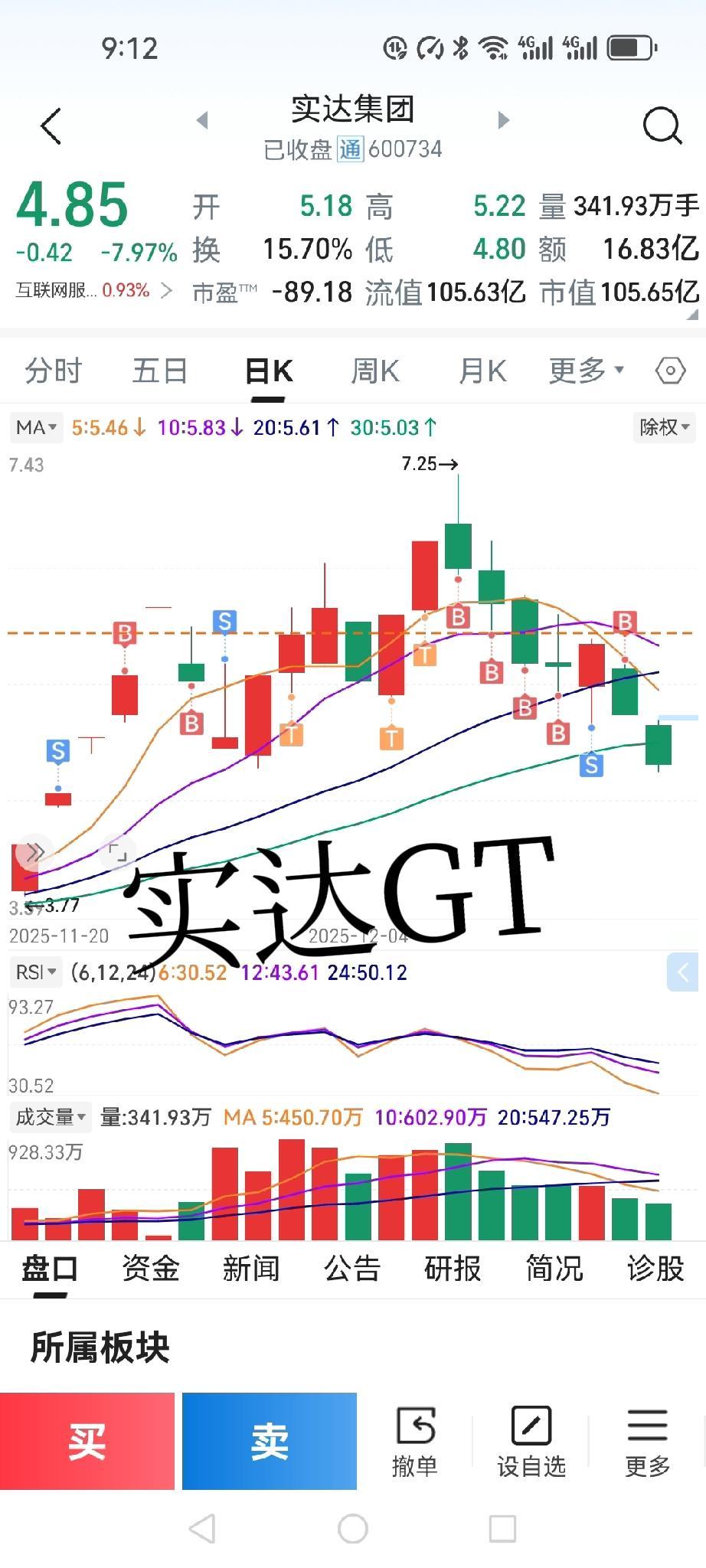Open the 除权 adjustment dropdown

tap(663, 427)
